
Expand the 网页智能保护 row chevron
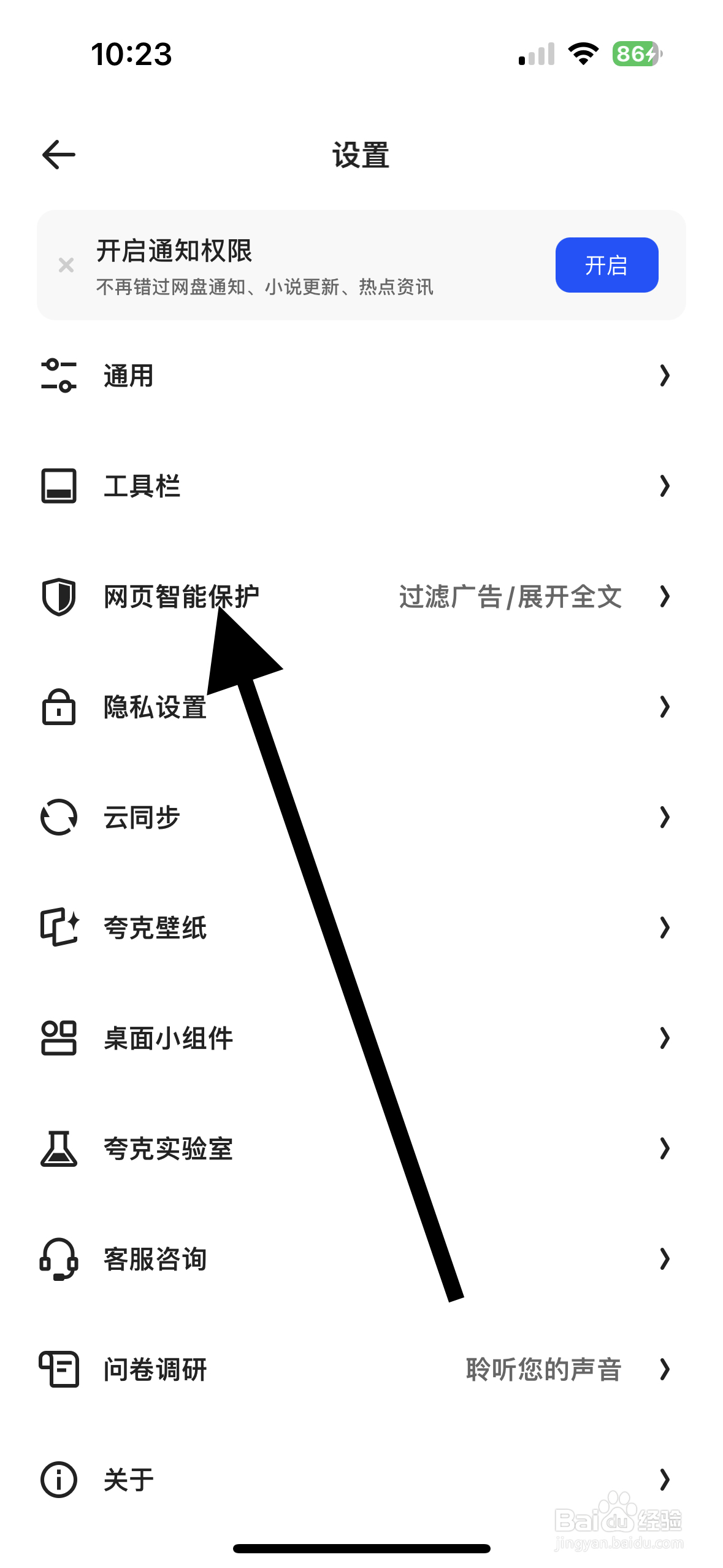pyautogui.click(x=665, y=596)
